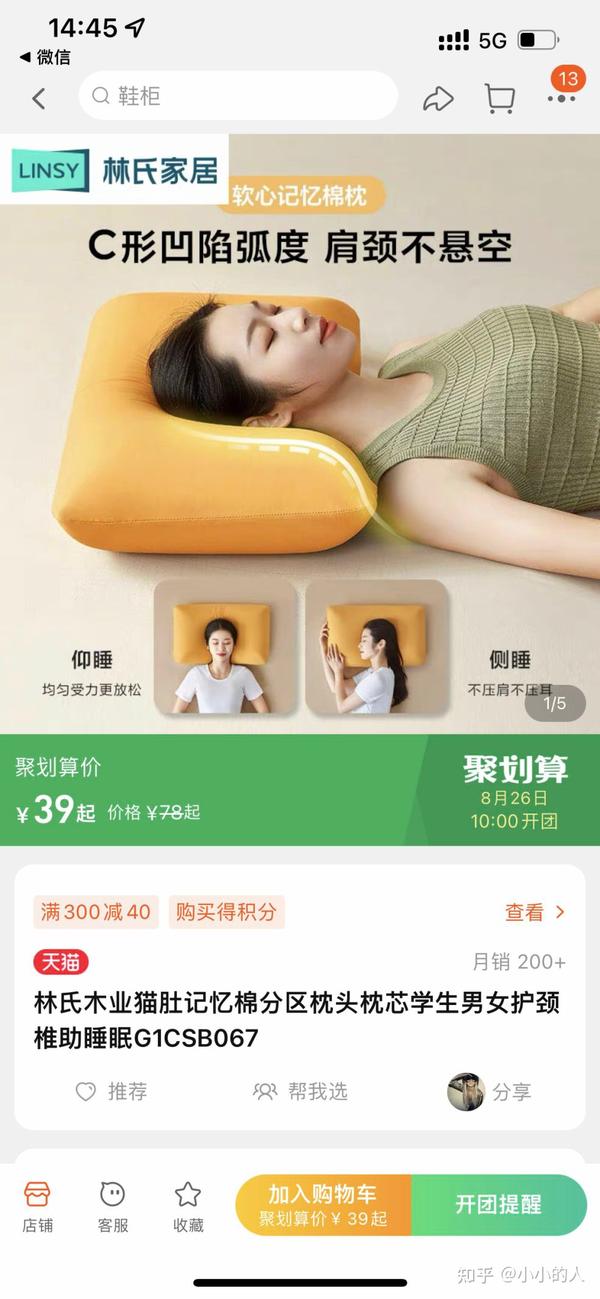Open the pillow product image
This screenshot has height=1299, width=600.
pos(300,434)
